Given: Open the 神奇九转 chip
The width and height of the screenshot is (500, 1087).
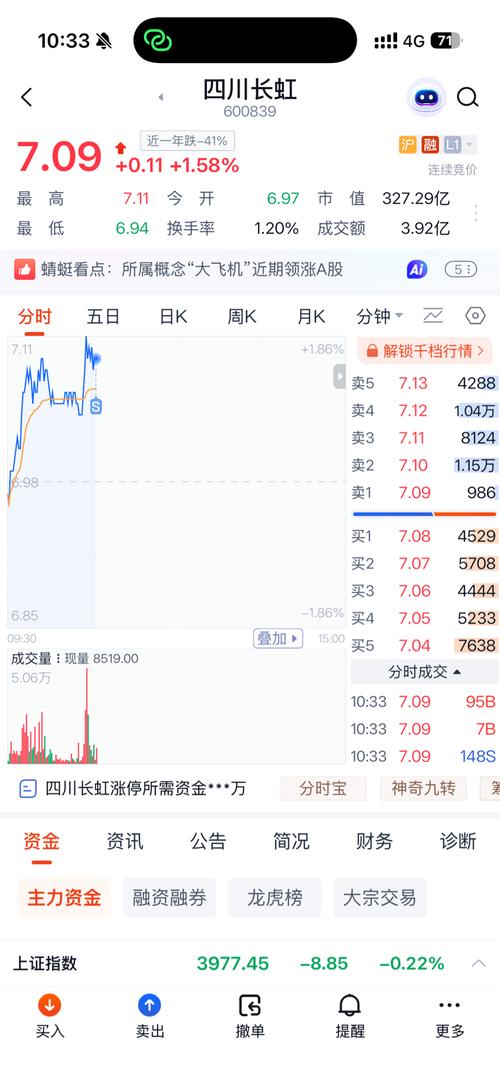Looking at the screenshot, I should pos(423,788).
